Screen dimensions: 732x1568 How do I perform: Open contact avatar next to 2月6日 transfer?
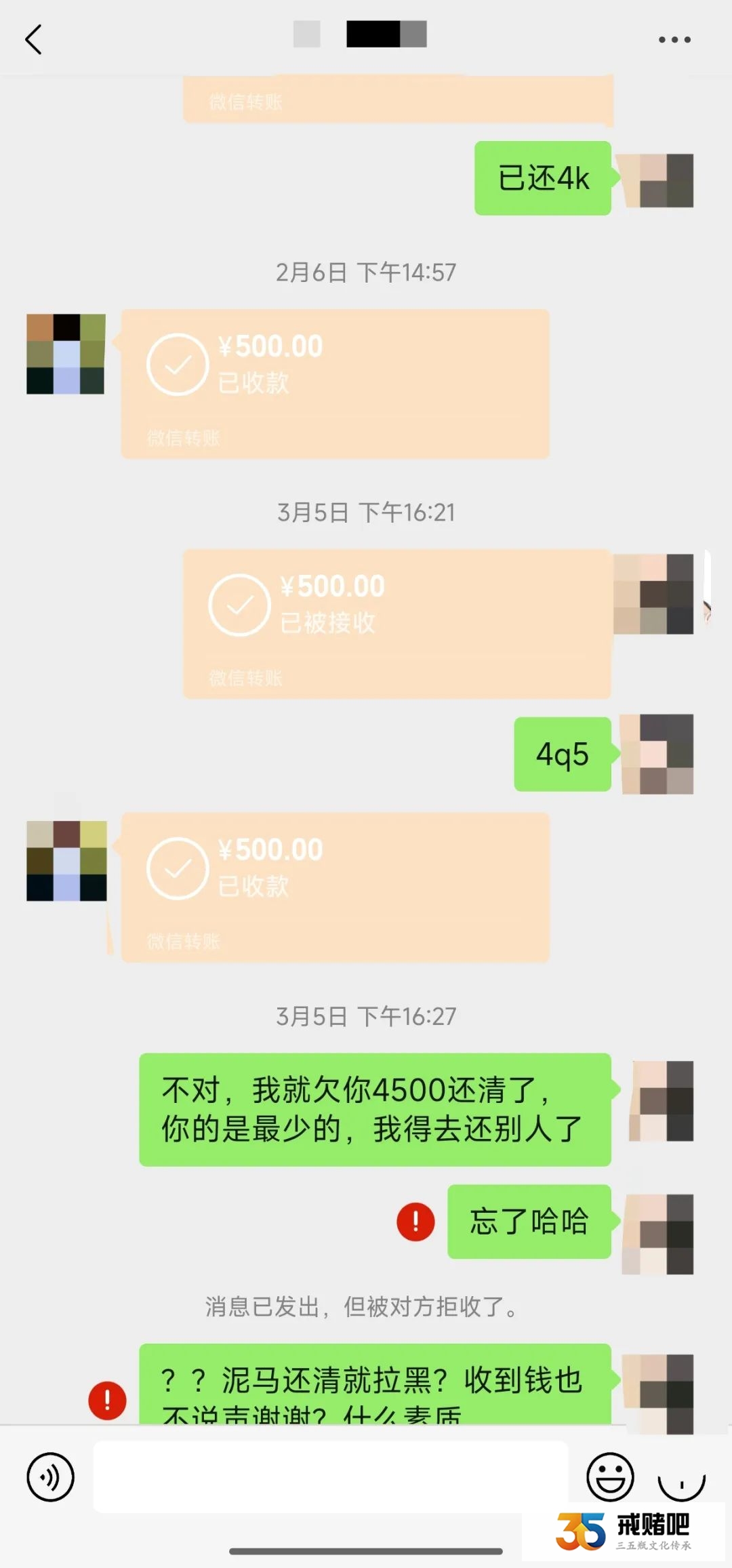(x=66, y=354)
